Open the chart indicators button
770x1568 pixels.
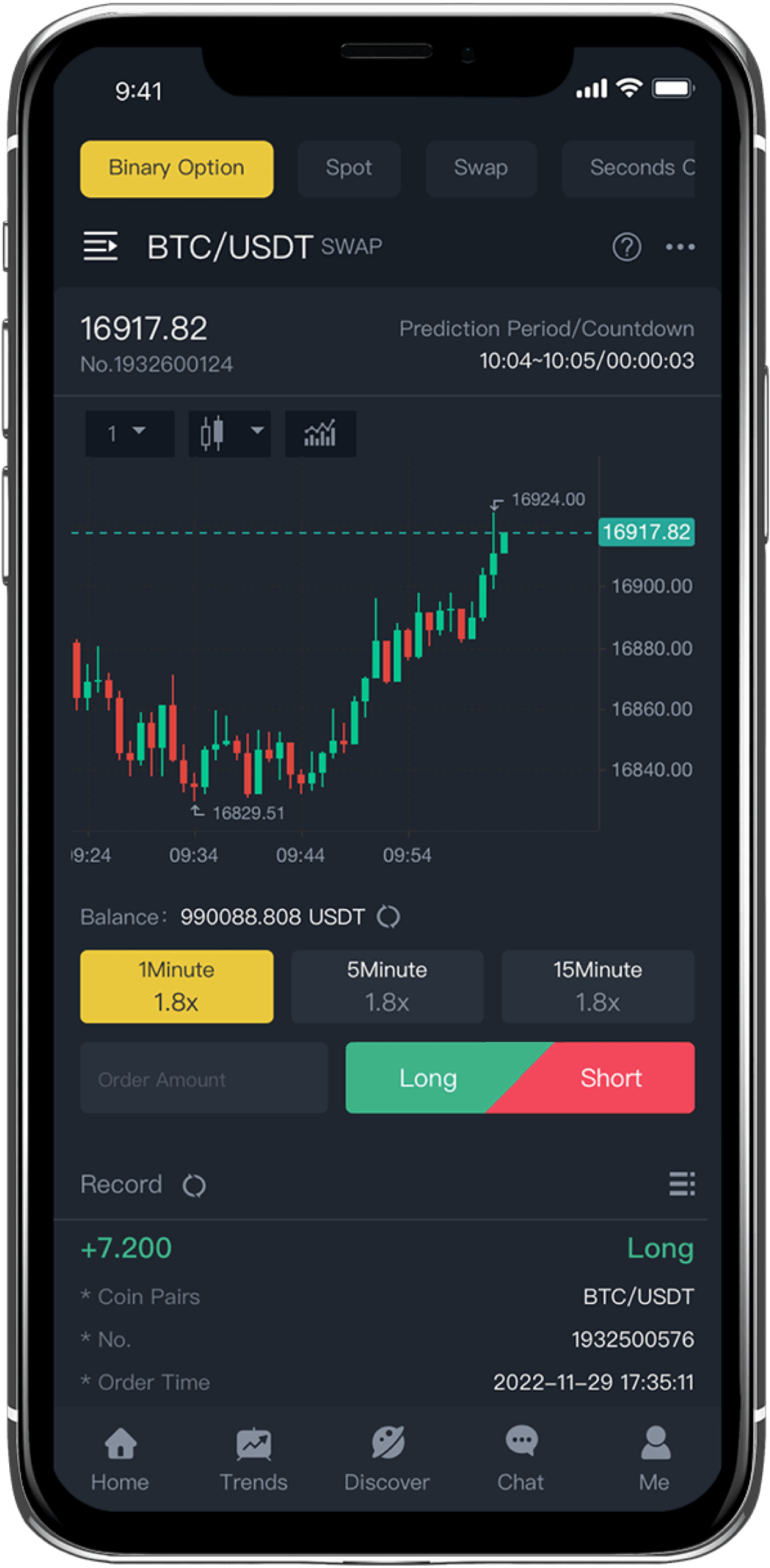point(320,433)
